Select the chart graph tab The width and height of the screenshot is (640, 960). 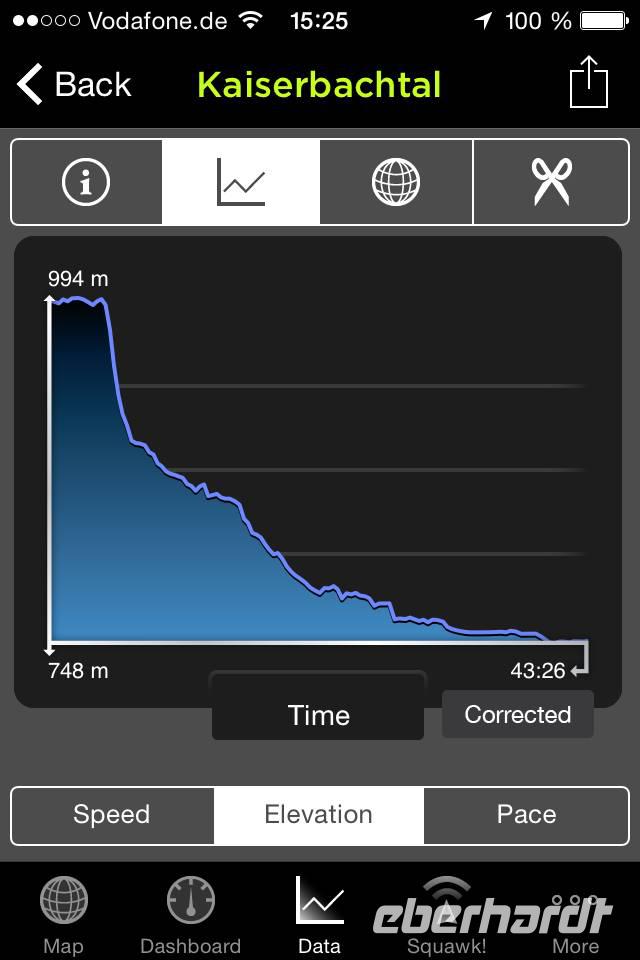(x=241, y=182)
